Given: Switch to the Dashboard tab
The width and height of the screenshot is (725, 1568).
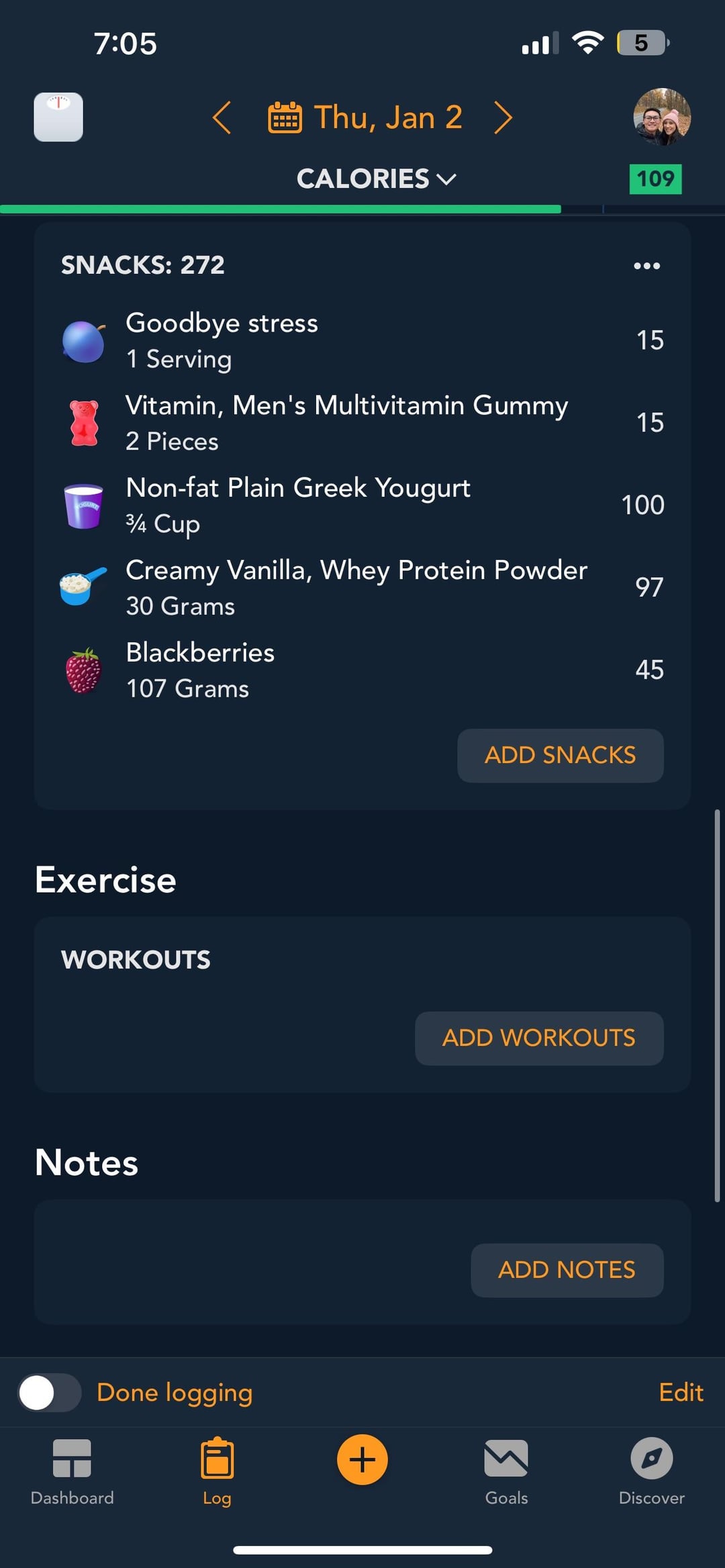Looking at the screenshot, I should click(x=72, y=1470).
